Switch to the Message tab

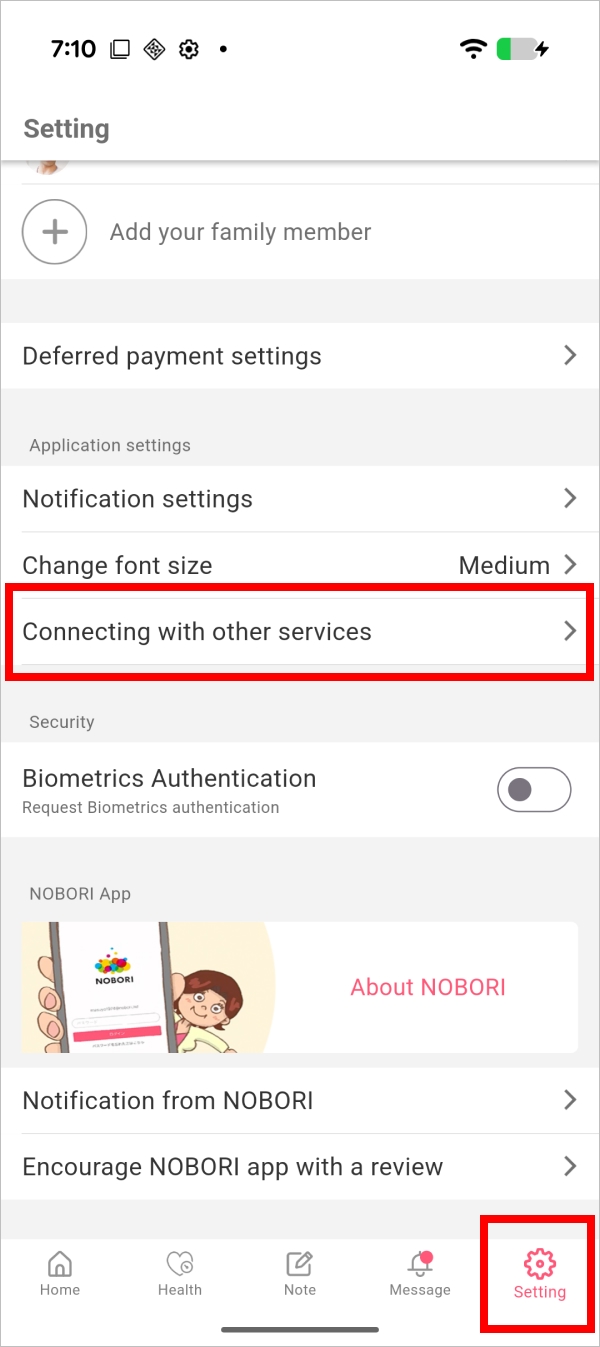tap(420, 1274)
